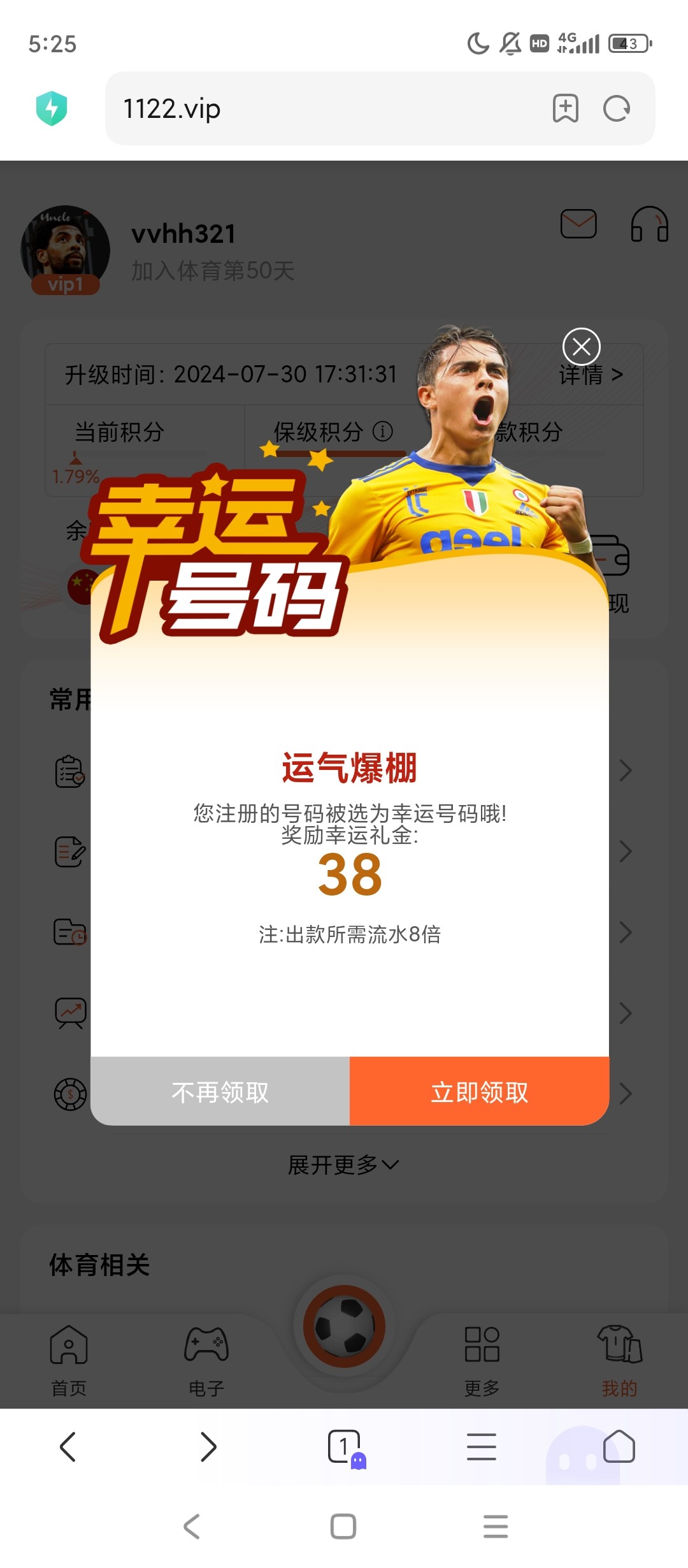
Task: Tap the system recent apps button
Action: pos(495,1527)
